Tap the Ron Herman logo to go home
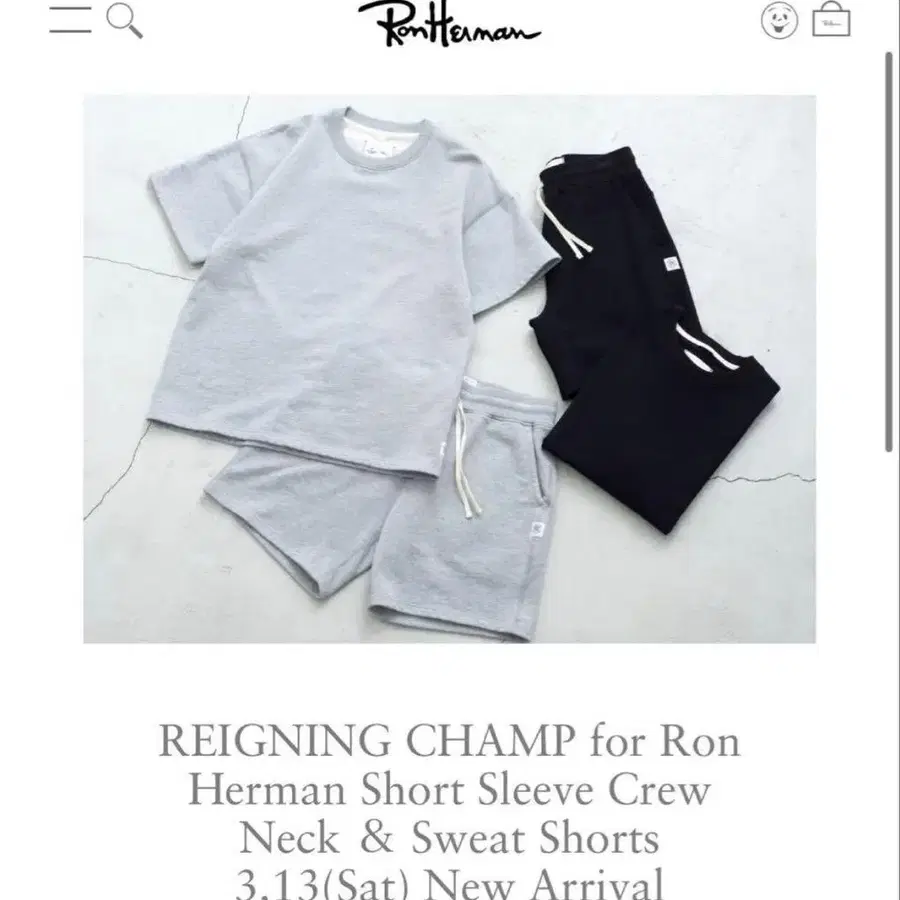Image resolution: width=900 pixels, height=900 pixels. [449, 24]
